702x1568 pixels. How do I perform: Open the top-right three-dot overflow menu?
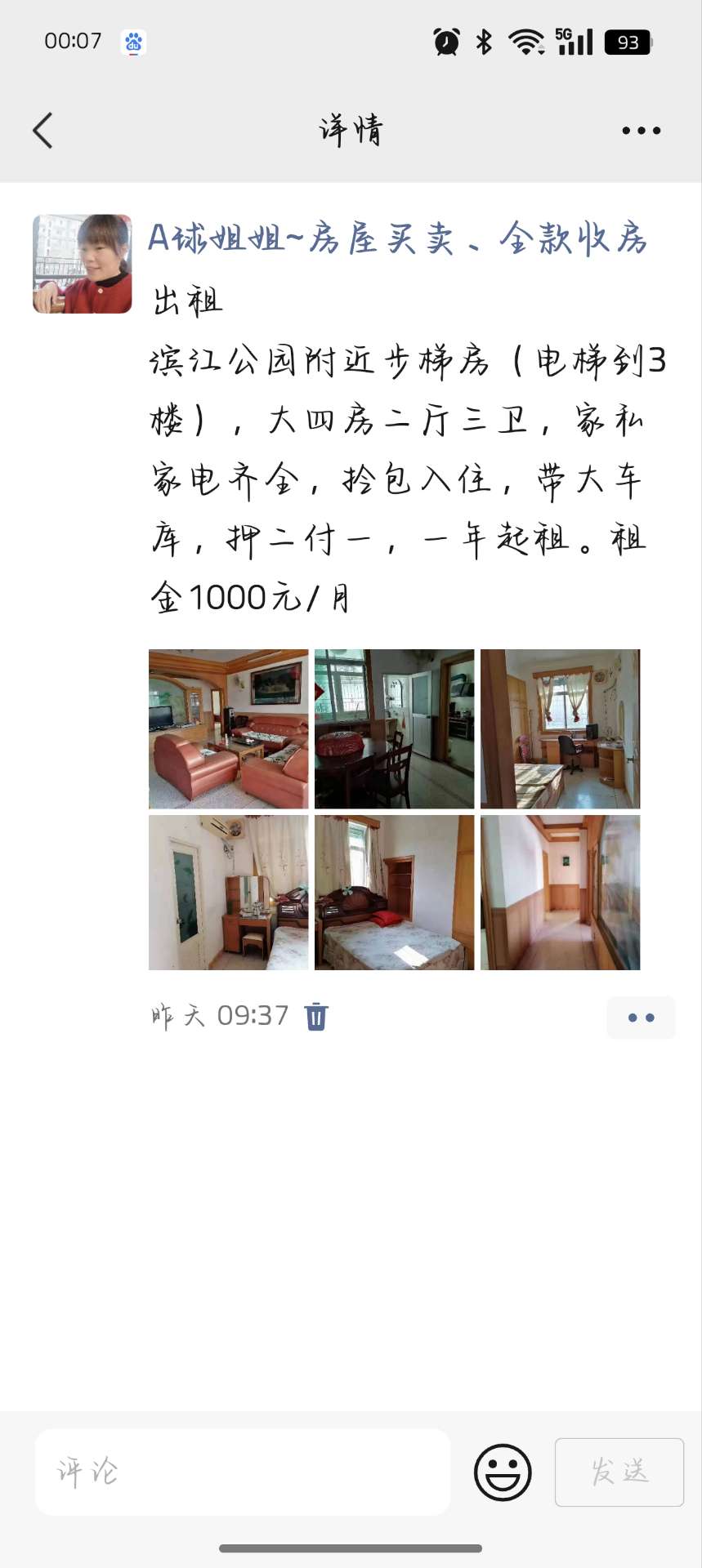click(641, 131)
